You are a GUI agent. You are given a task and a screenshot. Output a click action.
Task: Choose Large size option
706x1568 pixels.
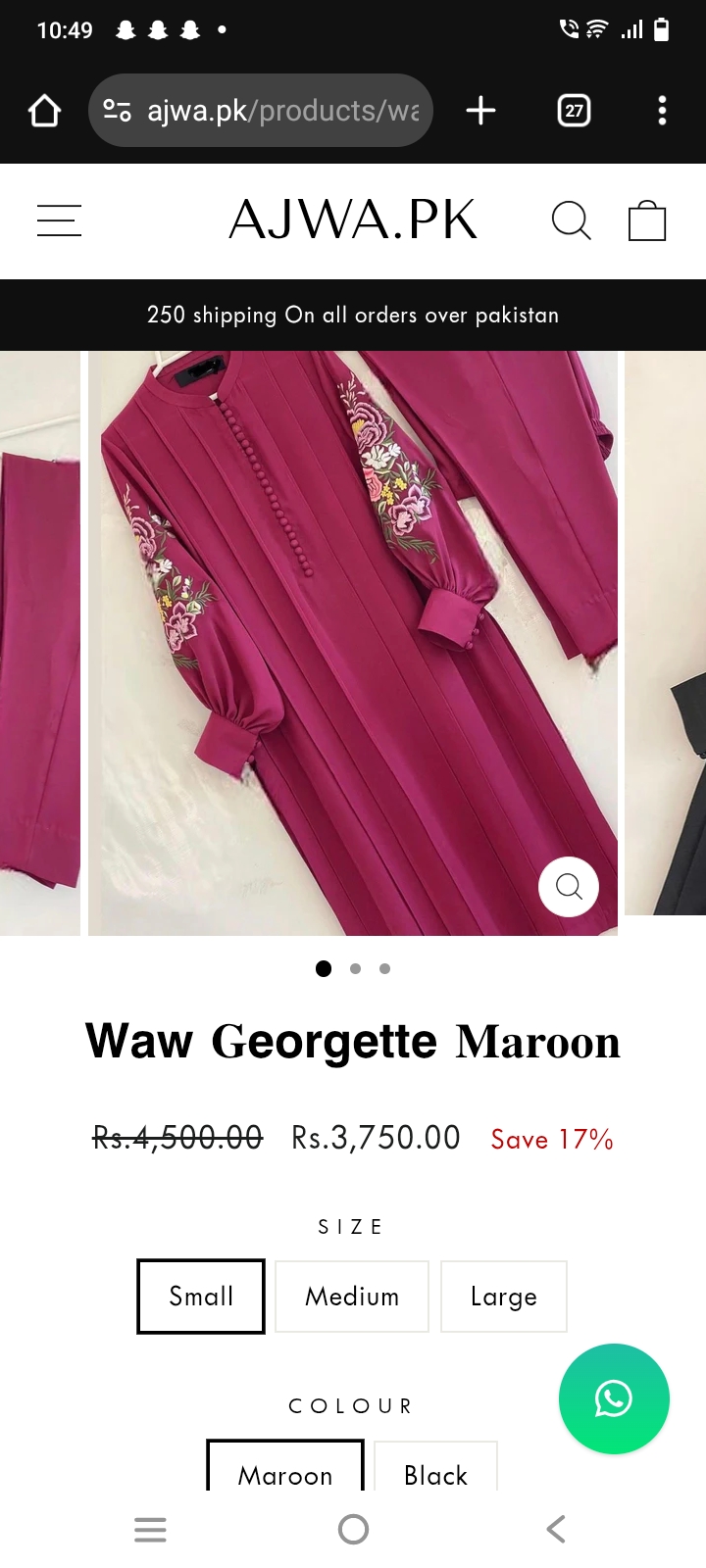coord(504,1297)
